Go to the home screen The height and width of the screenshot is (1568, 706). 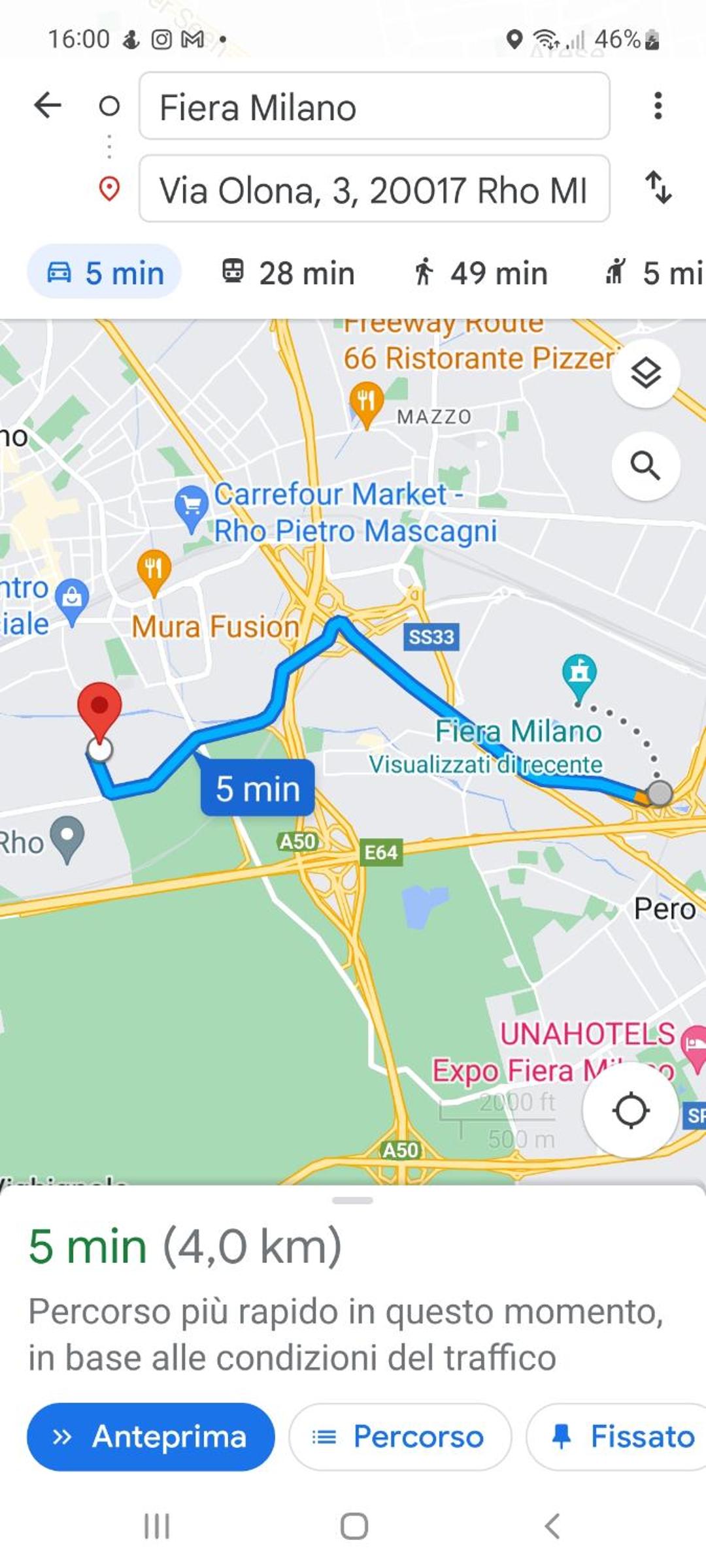coord(354,1526)
